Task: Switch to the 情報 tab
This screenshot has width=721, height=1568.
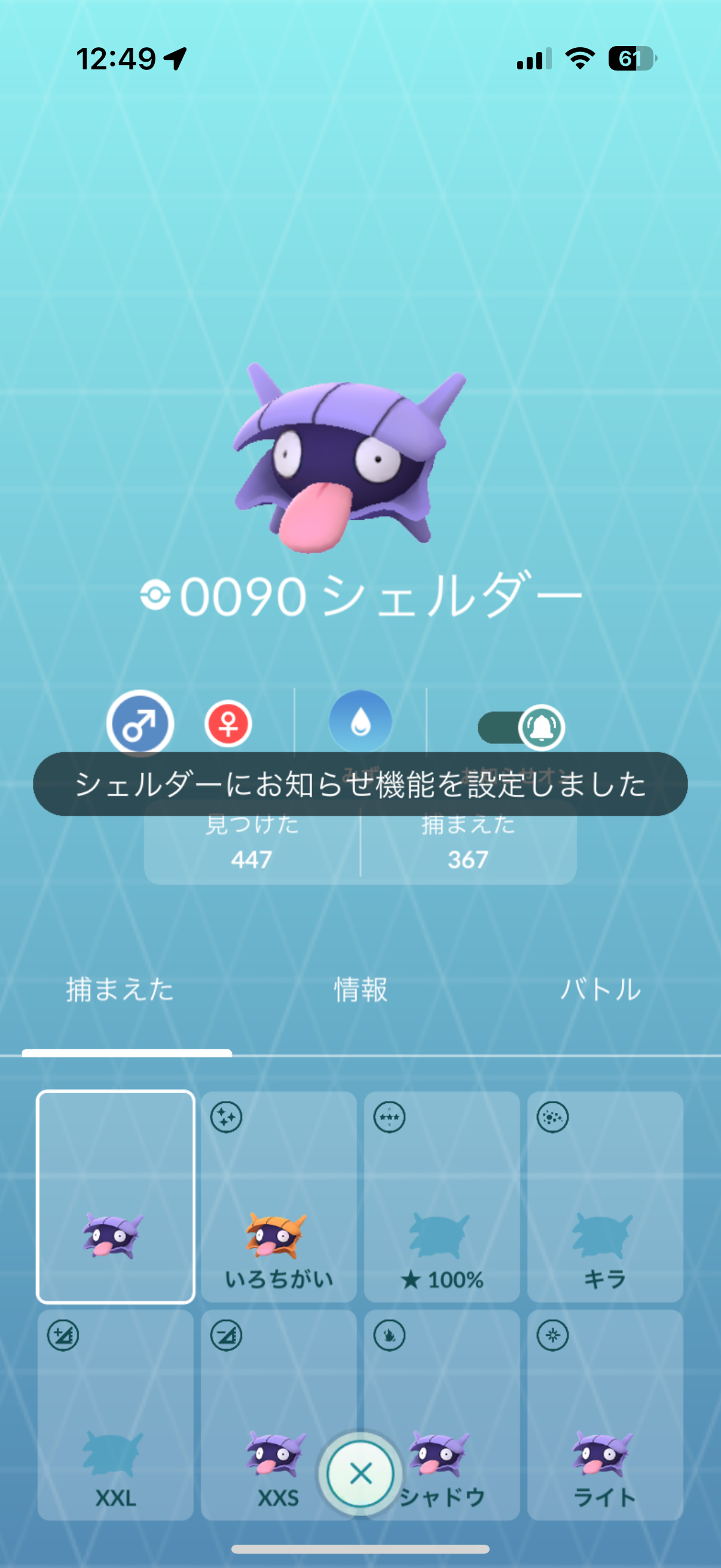Action: 360,990
